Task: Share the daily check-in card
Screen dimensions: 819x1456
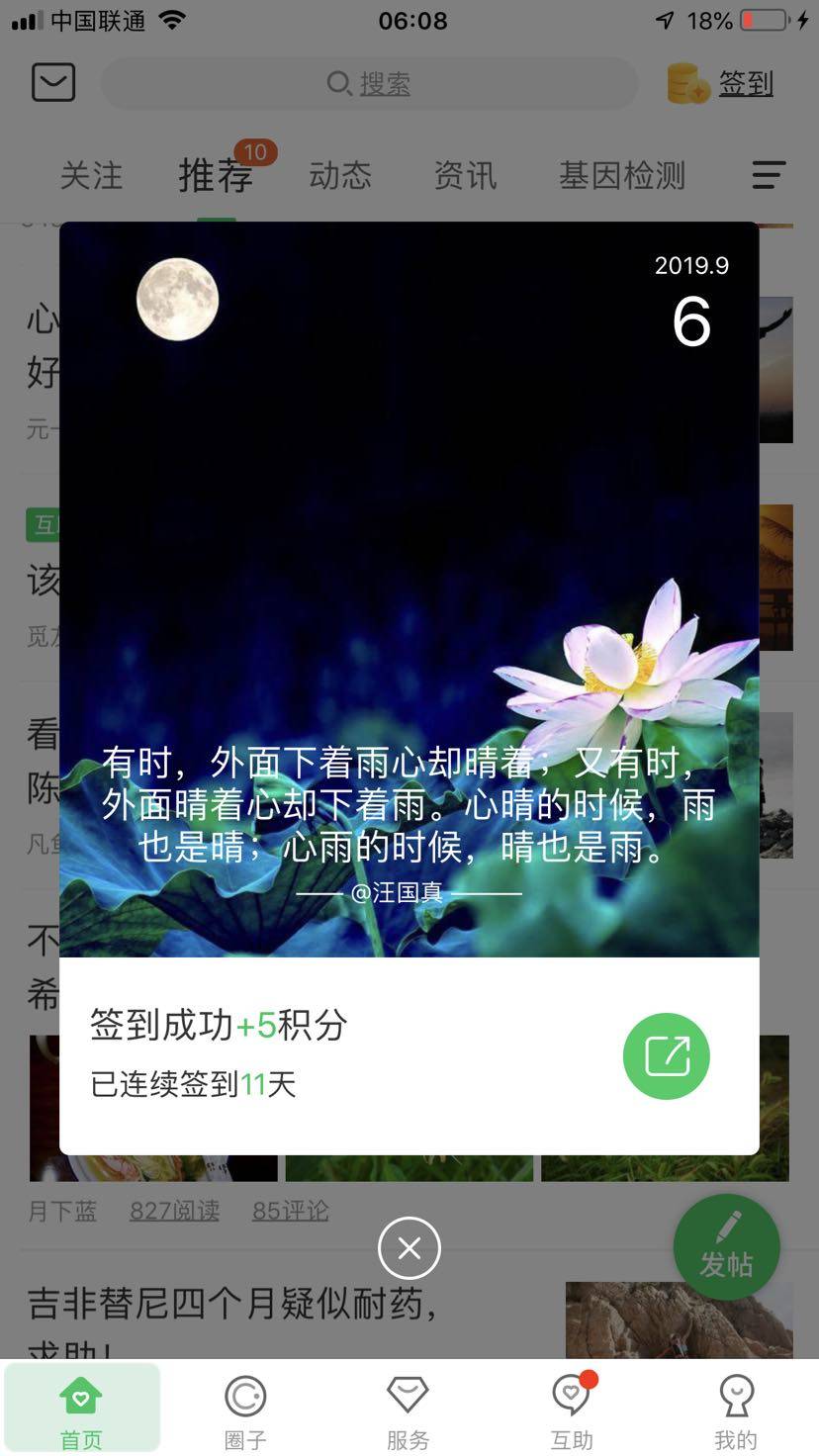Action: pyautogui.click(x=666, y=1055)
